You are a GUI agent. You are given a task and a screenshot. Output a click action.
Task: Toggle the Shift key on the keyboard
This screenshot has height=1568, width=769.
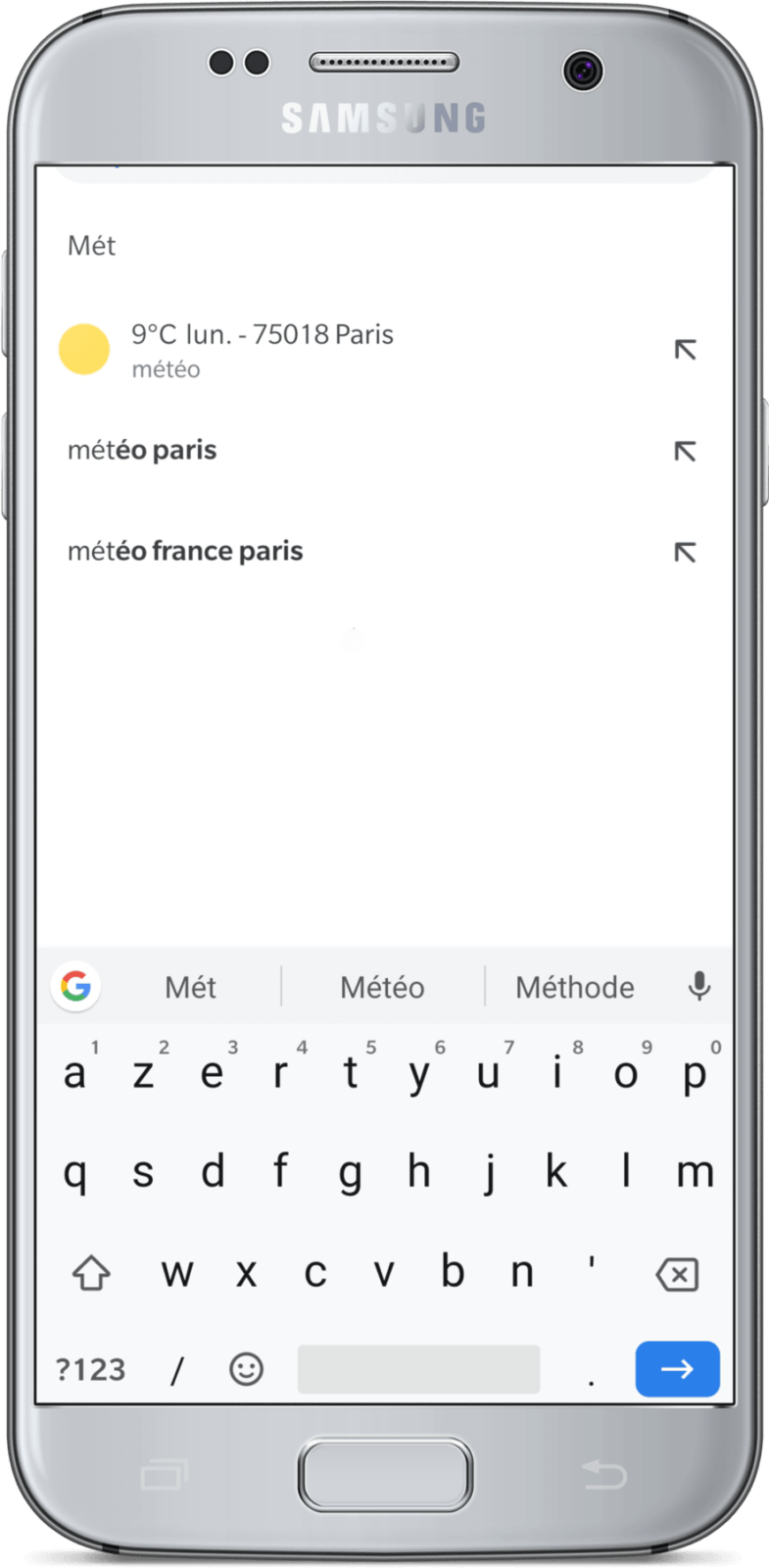tap(90, 1272)
